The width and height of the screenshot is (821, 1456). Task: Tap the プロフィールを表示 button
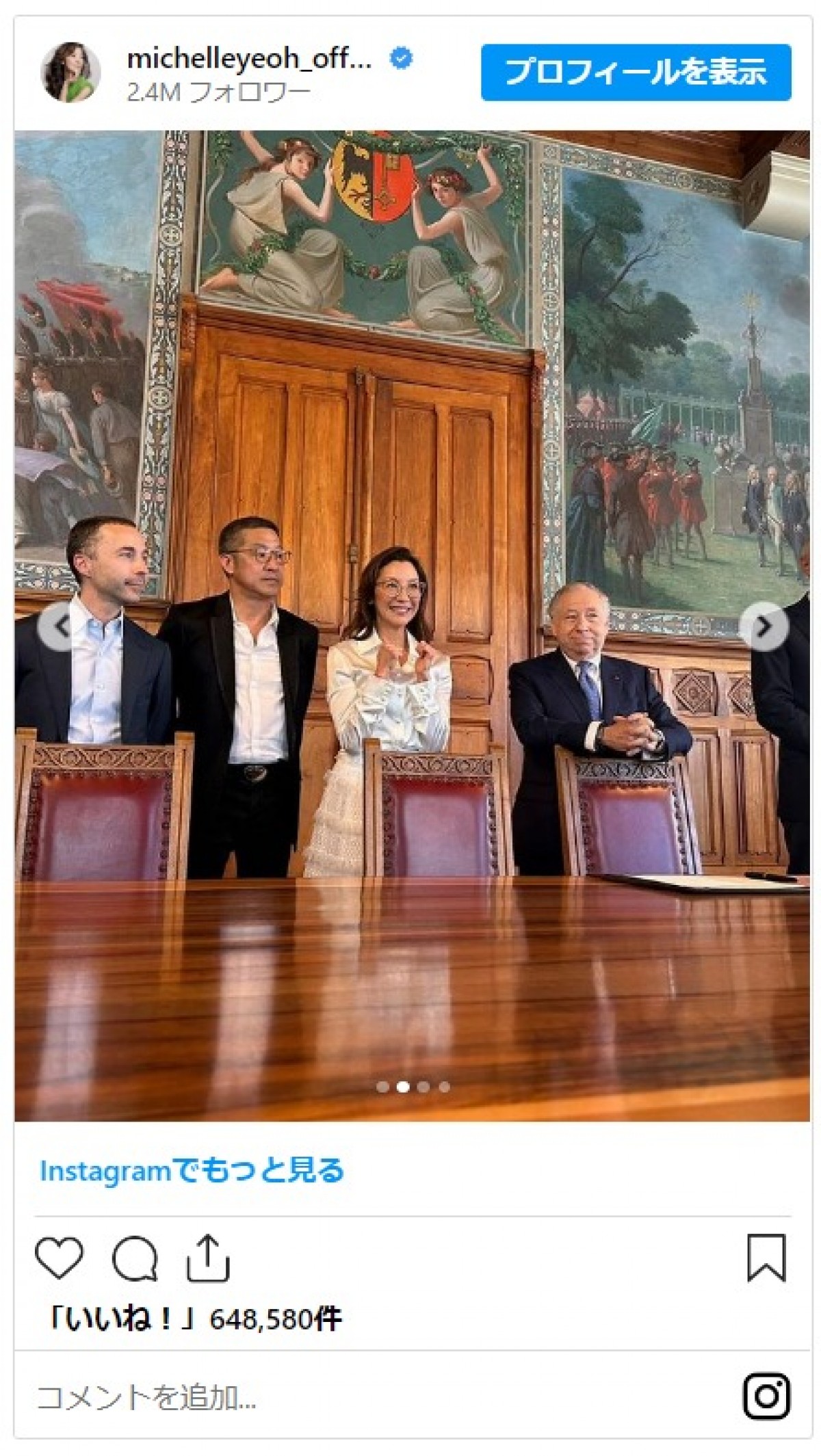click(636, 72)
